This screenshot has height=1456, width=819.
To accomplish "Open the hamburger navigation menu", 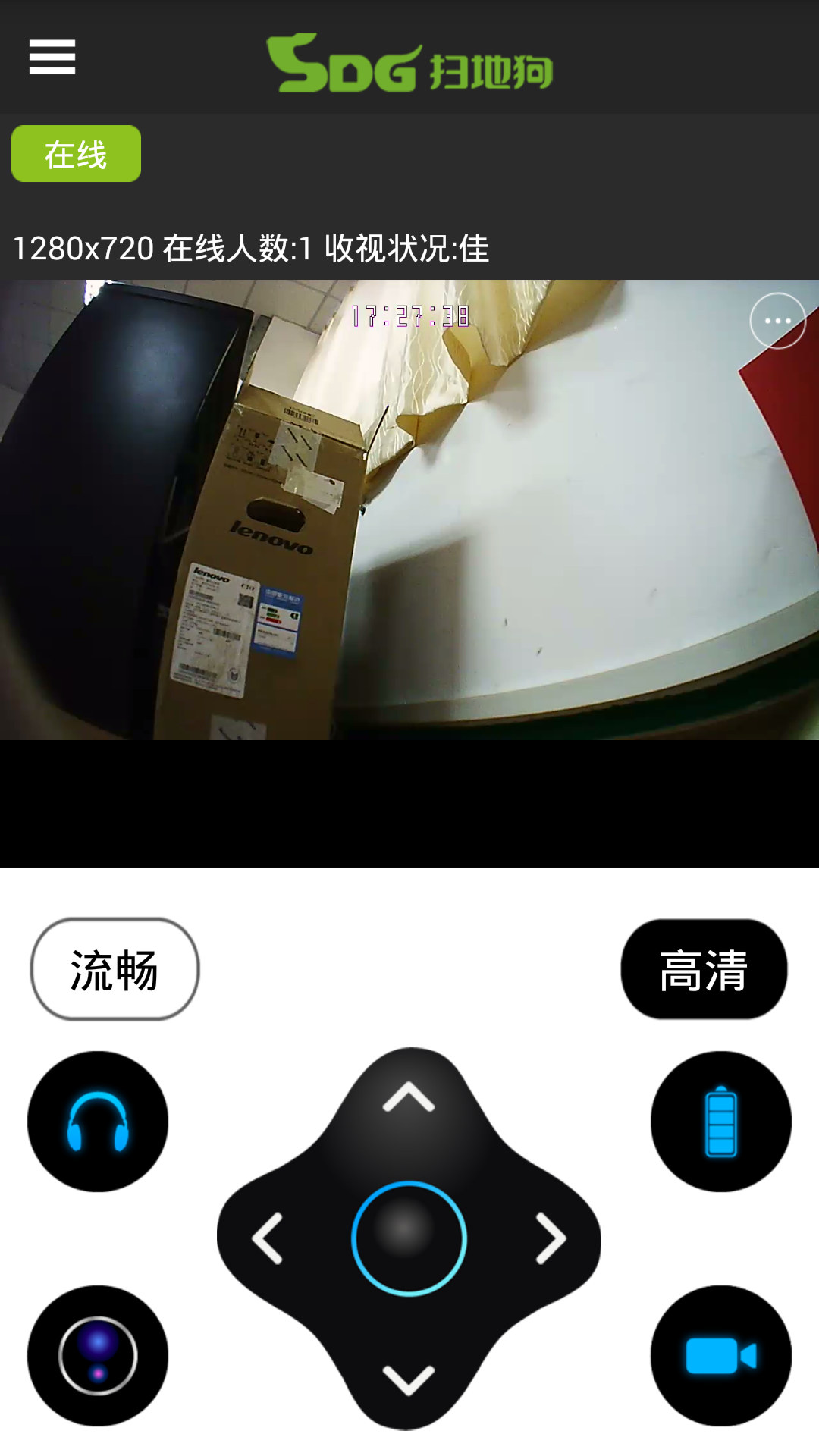I will [x=52, y=58].
